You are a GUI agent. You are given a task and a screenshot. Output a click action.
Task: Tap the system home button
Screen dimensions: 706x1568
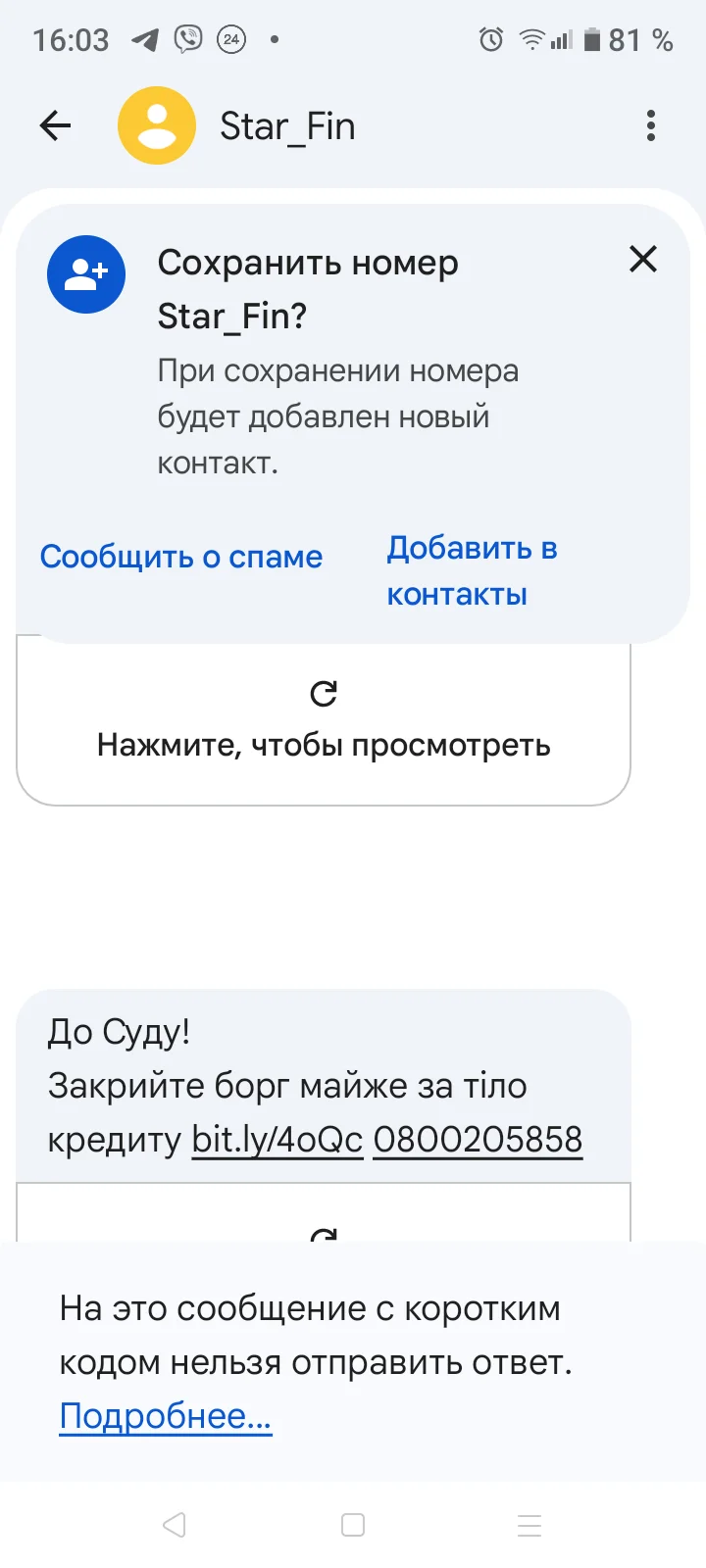[353, 1525]
